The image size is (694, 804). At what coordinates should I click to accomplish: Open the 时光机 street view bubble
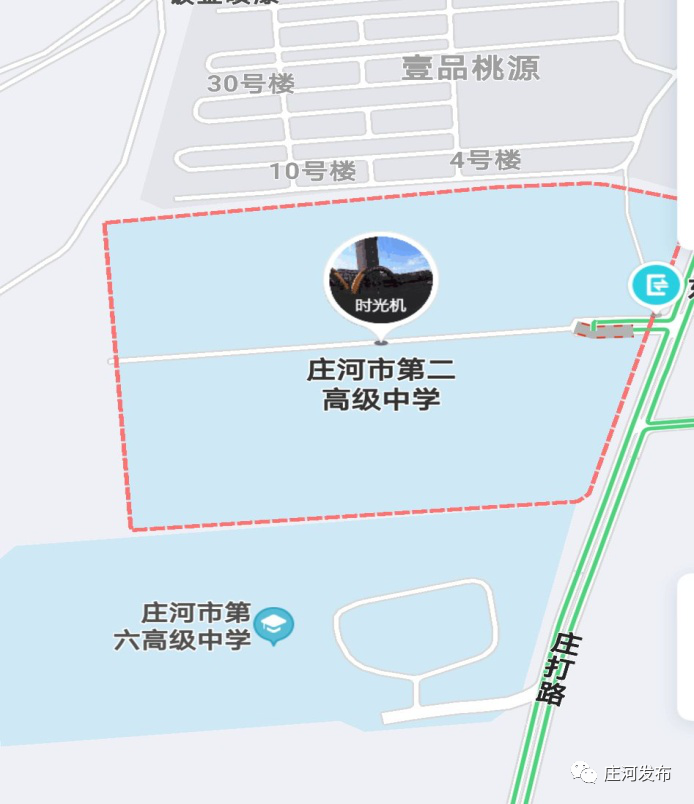(x=381, y=280)
